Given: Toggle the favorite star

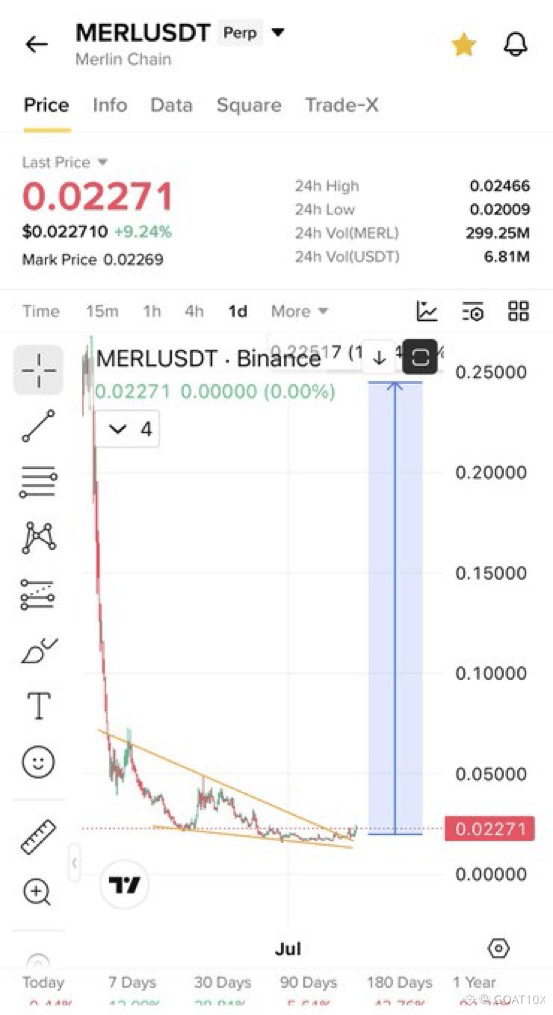Looking at the screenshot, I should click(464, 45).
